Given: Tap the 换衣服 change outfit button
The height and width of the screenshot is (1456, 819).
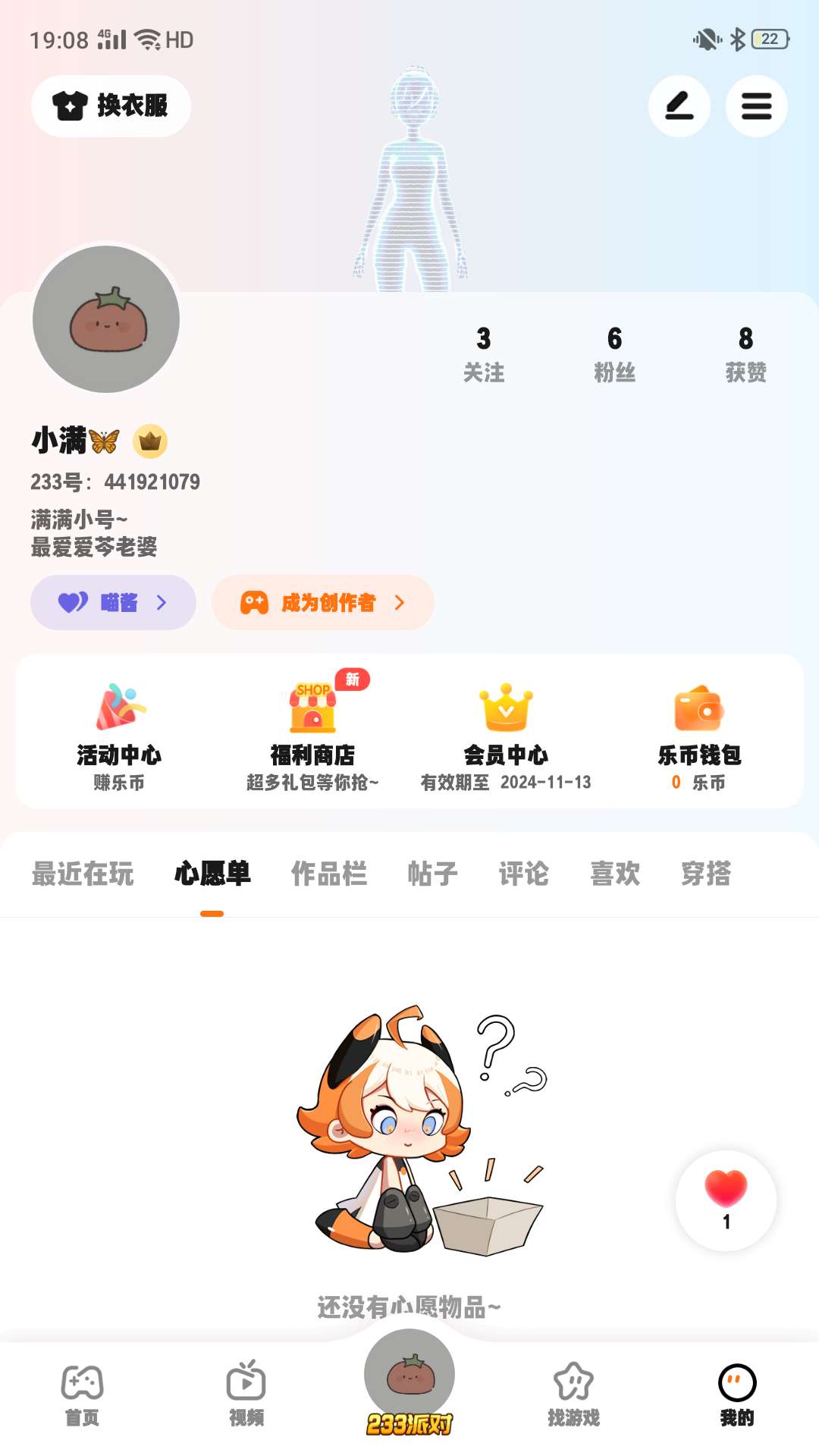Looking at the screenshot, I should (x=111, y=106).
